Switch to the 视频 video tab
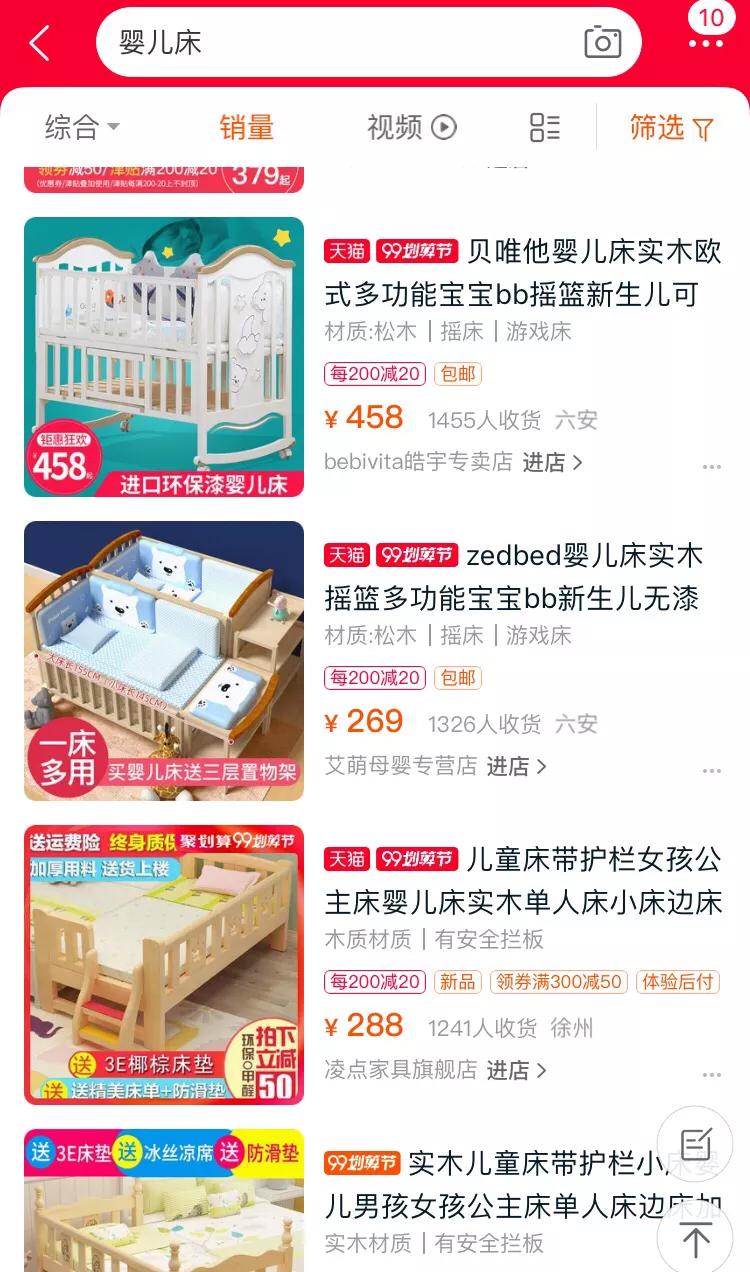Image resolution: width=750 pixels, height=1272 pixels. [403, 126]
